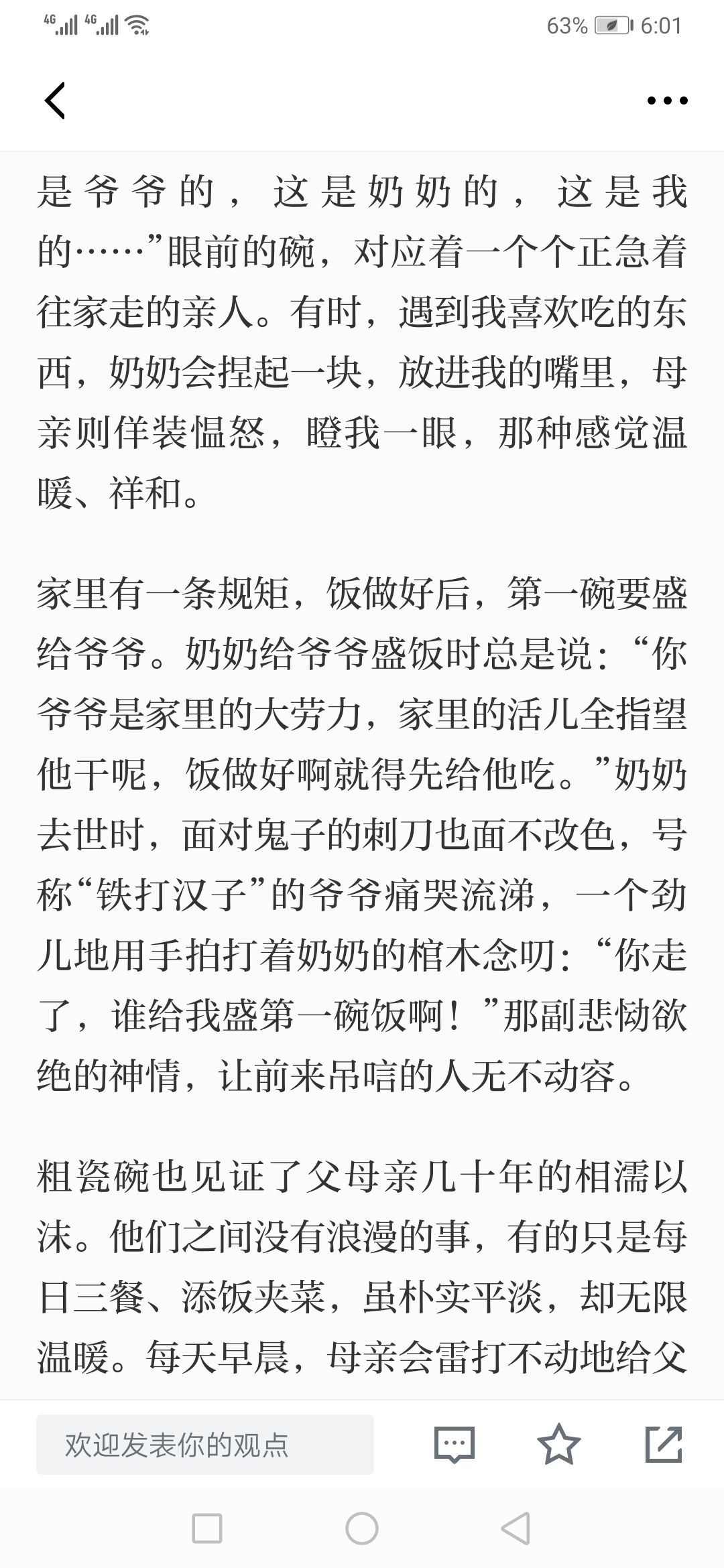Open recent apps with the square button

pyautogui.click(x=207, y=1529)
